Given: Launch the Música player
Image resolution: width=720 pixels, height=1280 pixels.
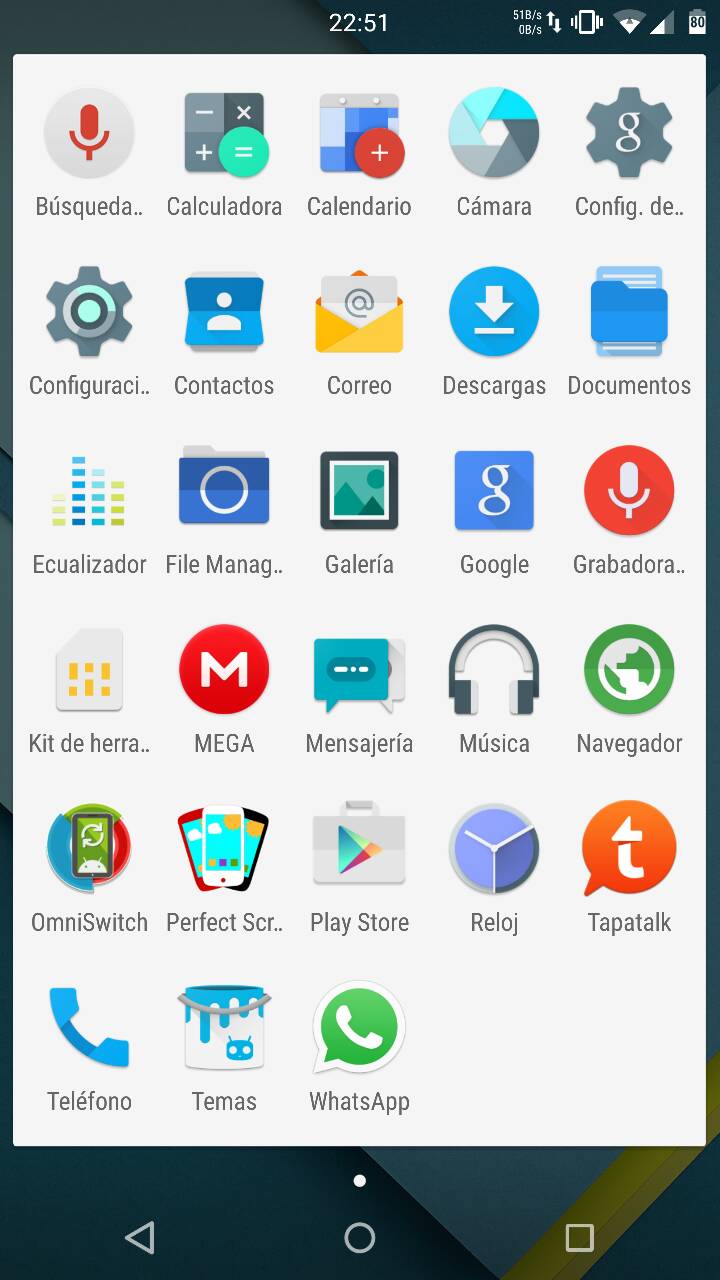Looking at the screenshot, I should [494, 671].
